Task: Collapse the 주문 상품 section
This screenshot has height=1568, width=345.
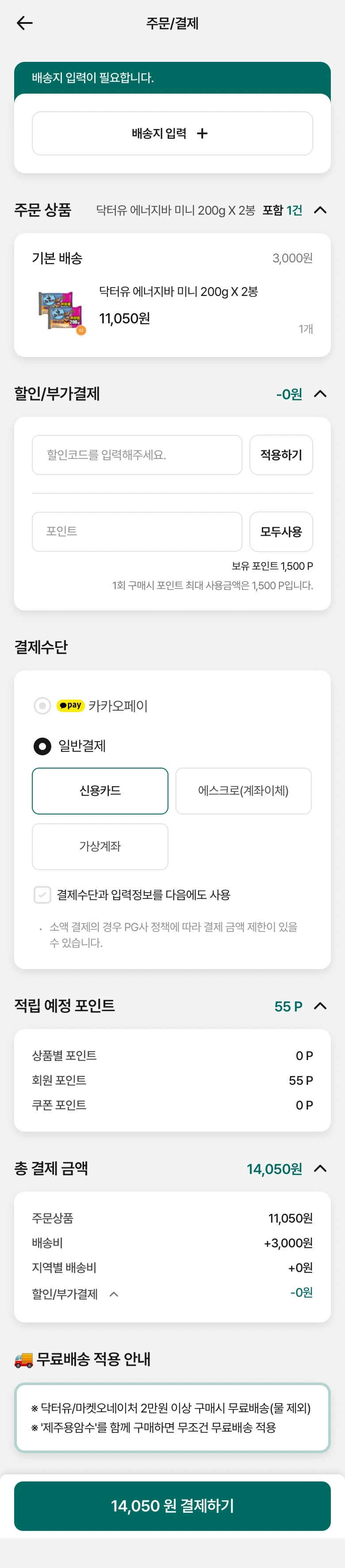Action: [x=319, y=210]
